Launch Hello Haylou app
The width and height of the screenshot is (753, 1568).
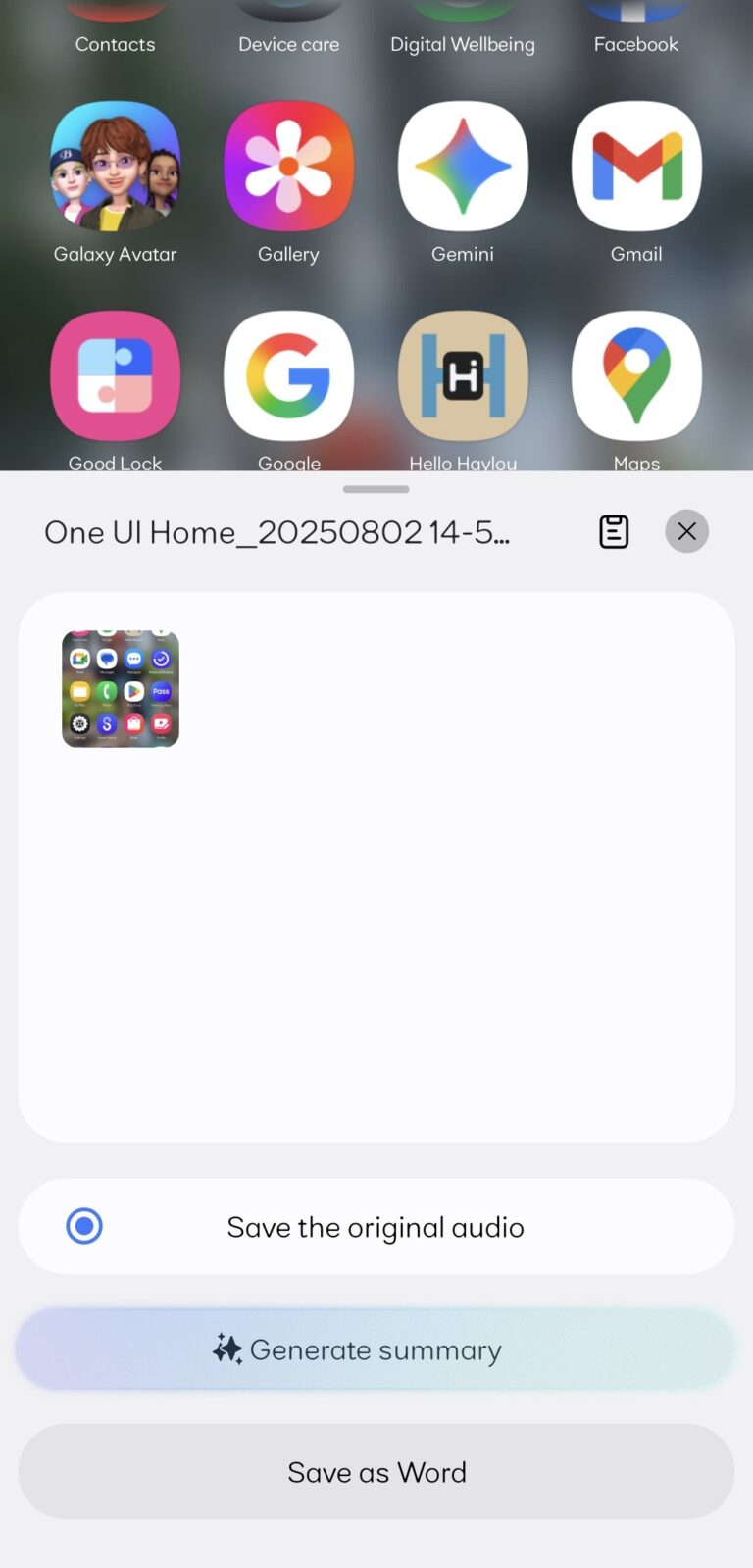click(x=463, y=376)
